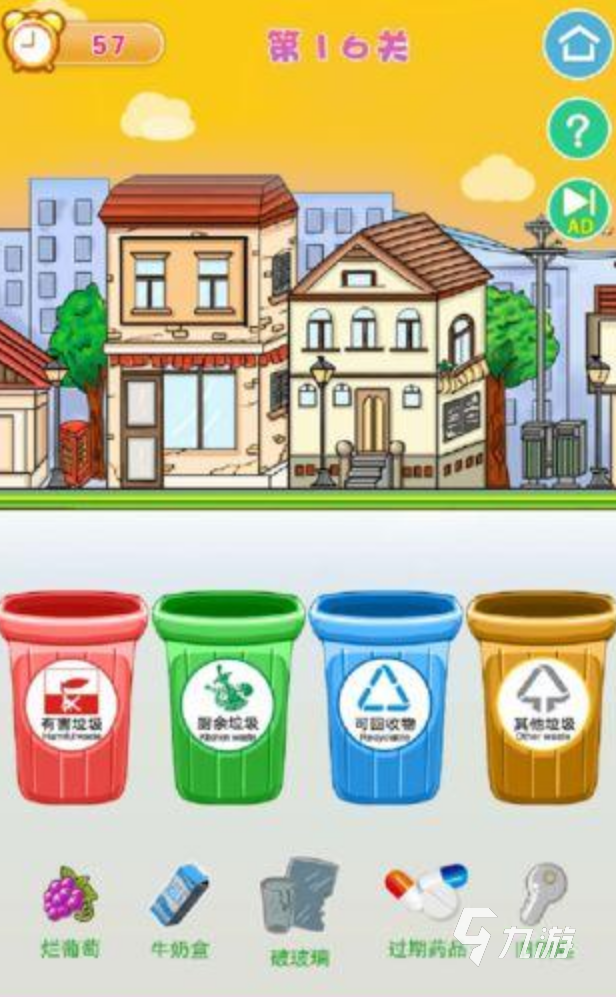Go to the game home screen
The width and height of the screenshot is (616, 997).
point(577,43)
